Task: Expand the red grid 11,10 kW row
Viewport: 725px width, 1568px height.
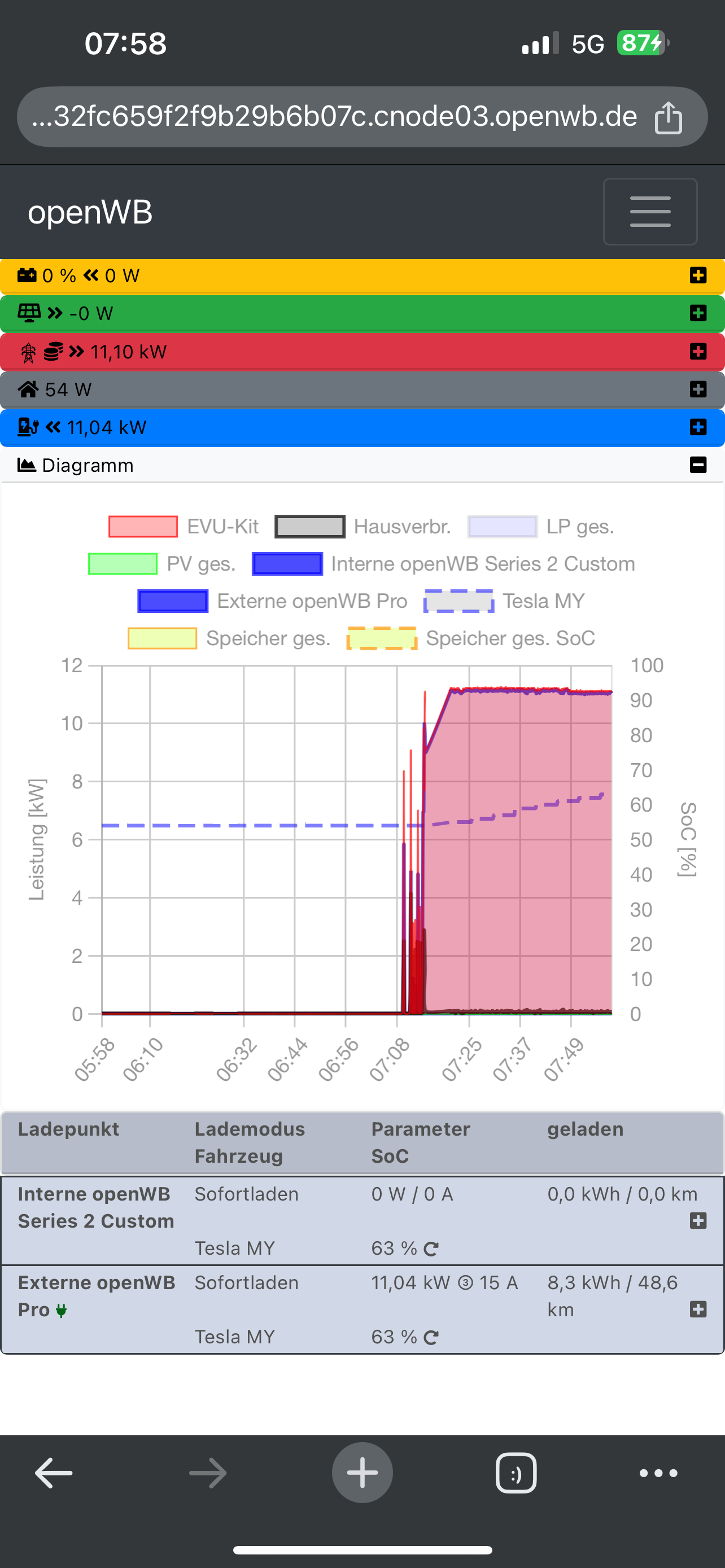Action: point(697,351)
